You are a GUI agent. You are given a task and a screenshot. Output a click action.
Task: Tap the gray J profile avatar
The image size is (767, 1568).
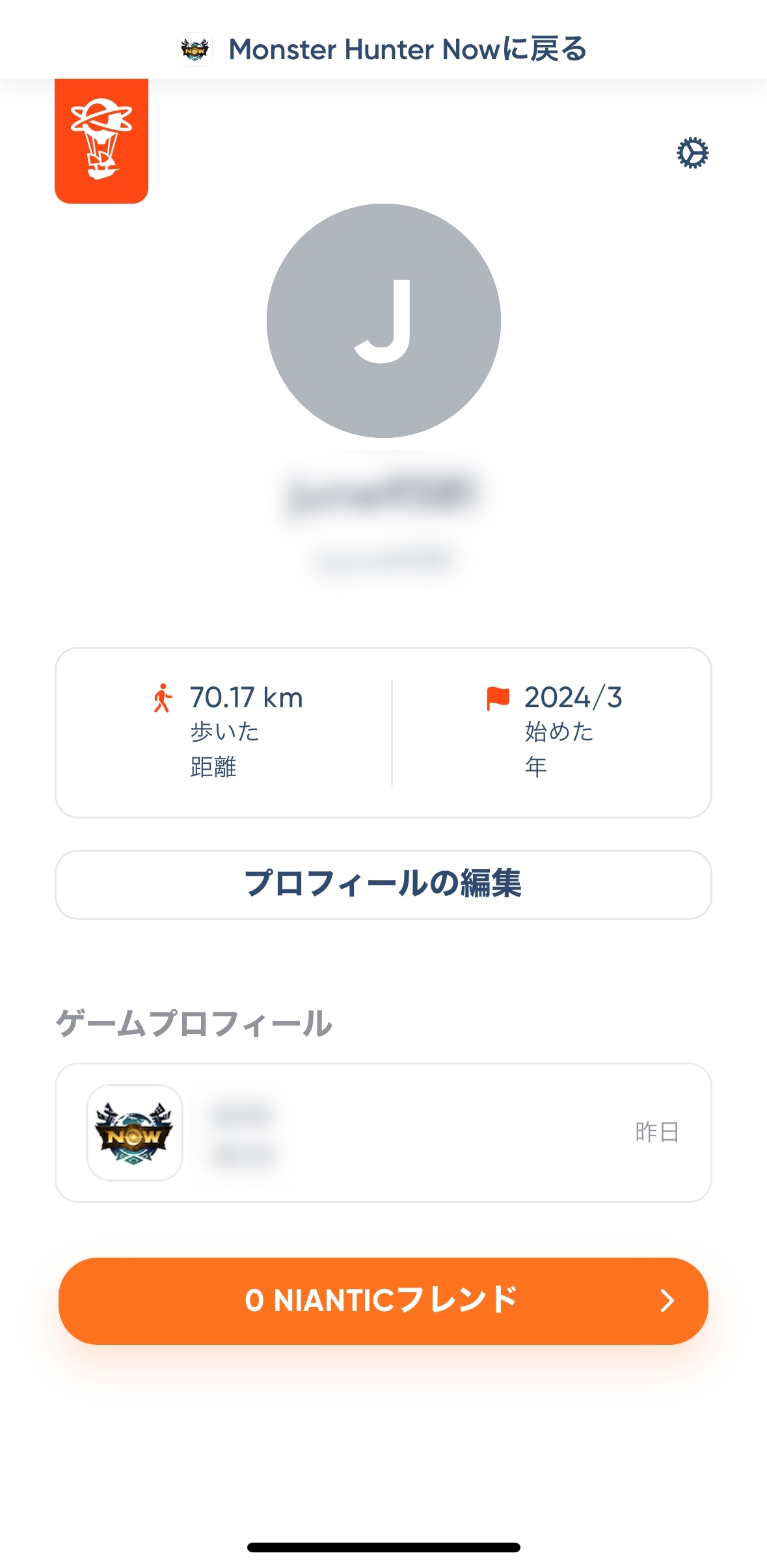[383, 321]
